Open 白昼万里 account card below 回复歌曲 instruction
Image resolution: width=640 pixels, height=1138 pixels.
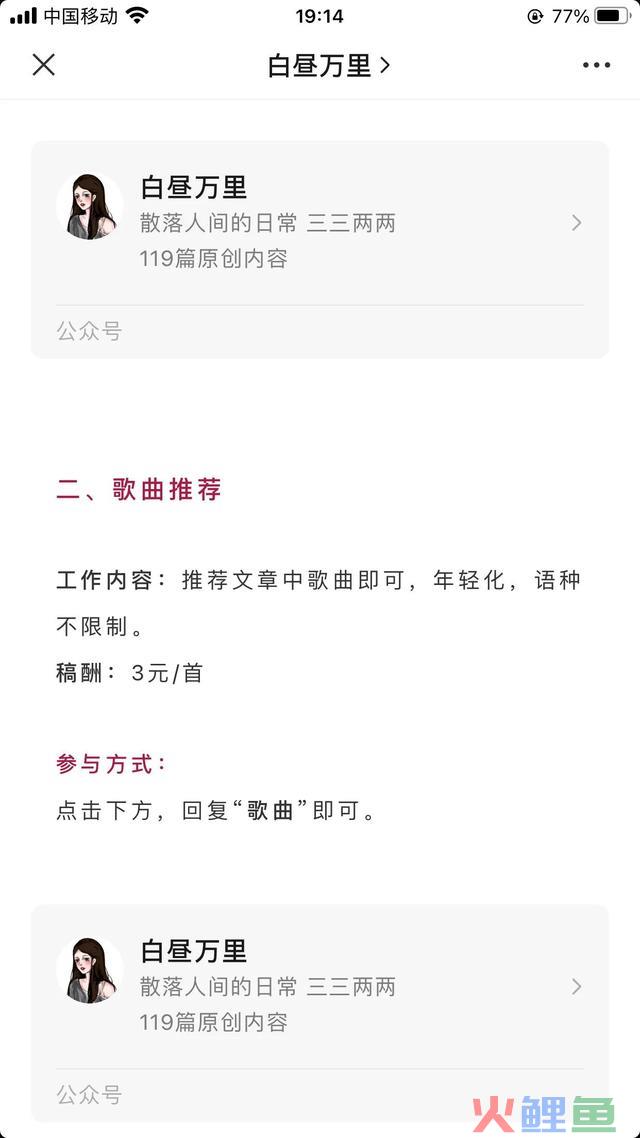click(x=320, y=1013)
